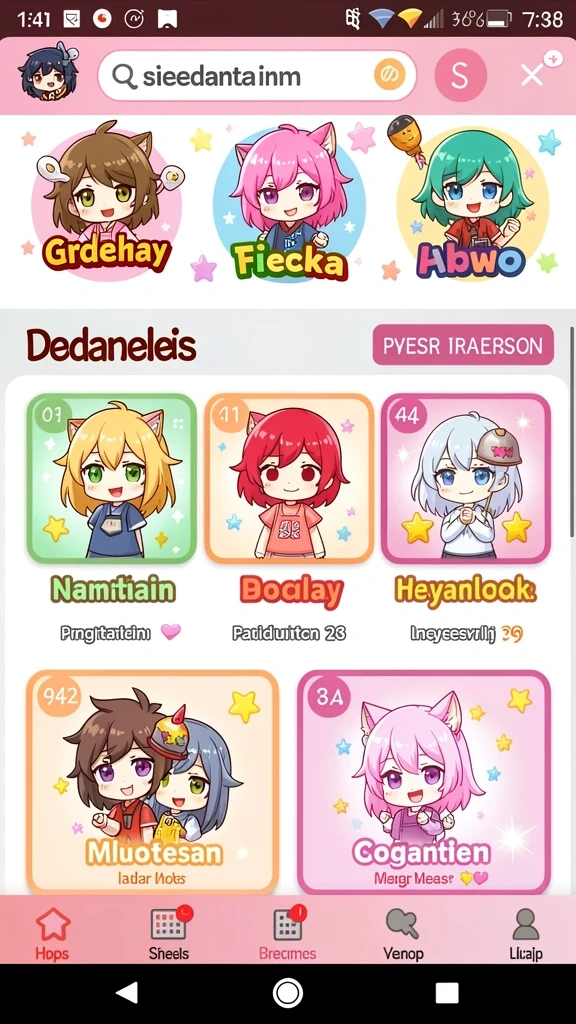
Task: Tap the pink S circle button
Action: [x=460, y=76]
